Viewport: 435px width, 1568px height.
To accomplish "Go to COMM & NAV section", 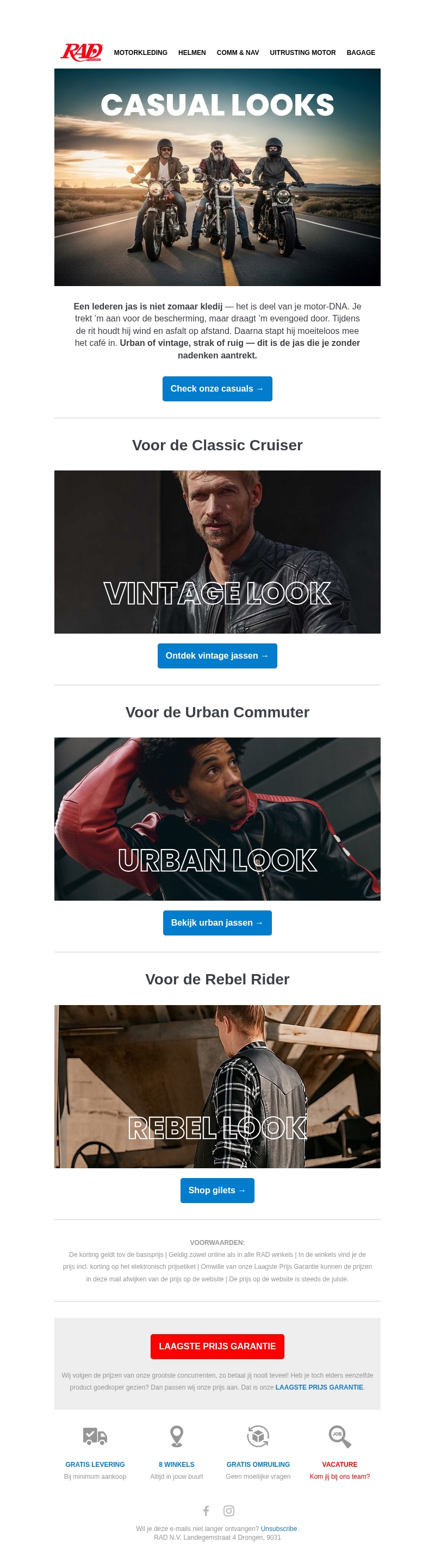I will click(x=237, y=53).
